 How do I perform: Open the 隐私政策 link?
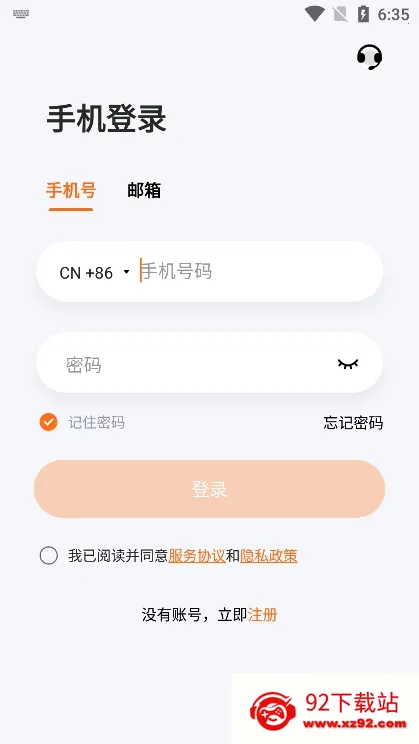click(x=269, y=556)
